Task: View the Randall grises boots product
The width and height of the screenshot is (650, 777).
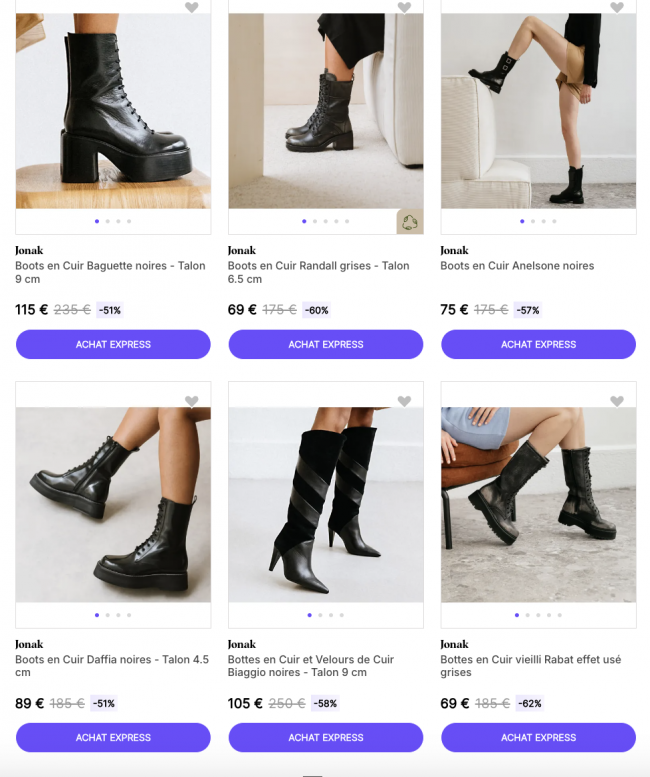Action: [325, 110]
